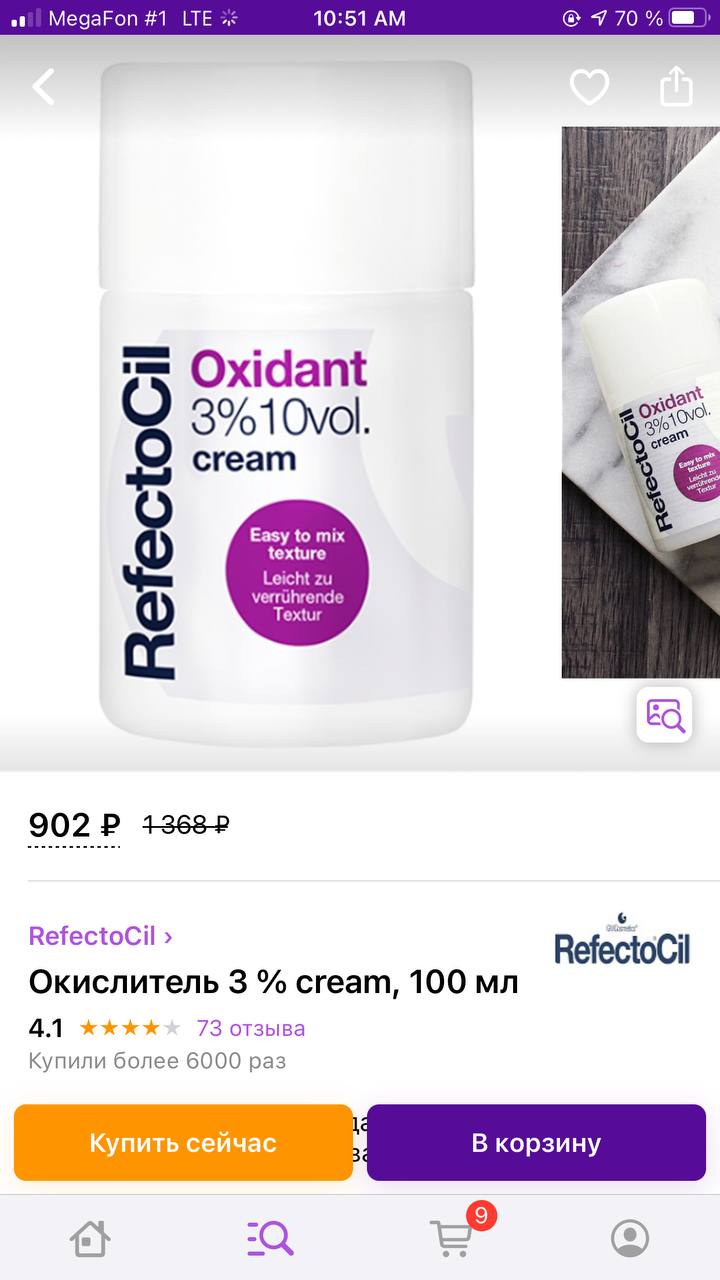Go to the home tab
This screenshot has height=1280, width=720.
coord(90,1238)
